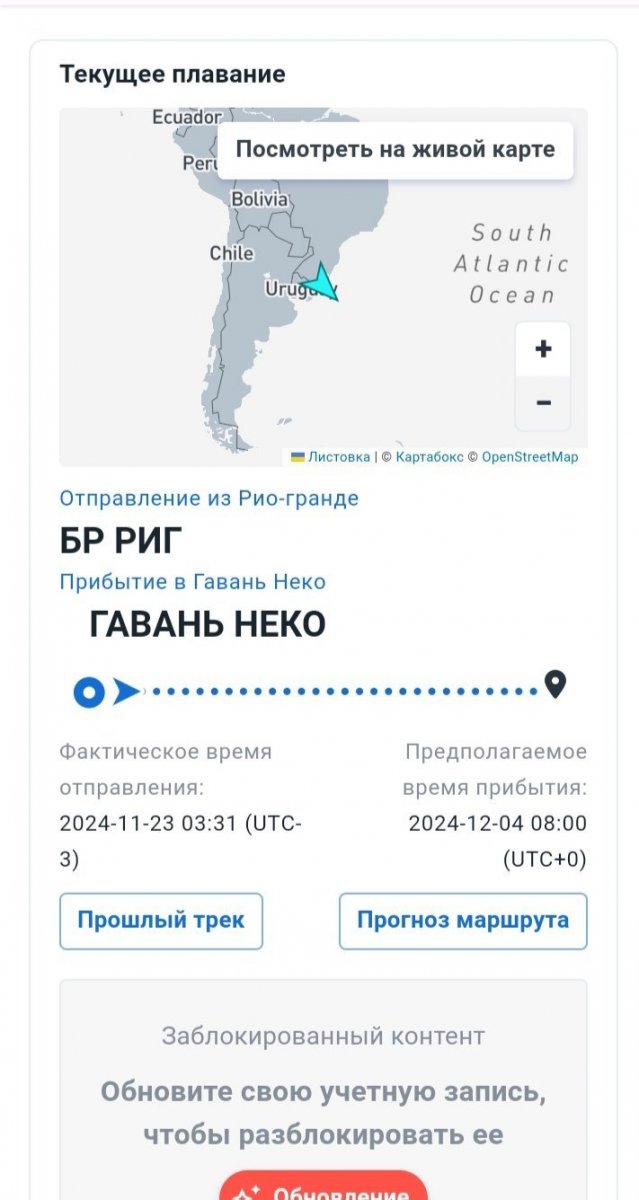Open 'Отправление из Рио-гранде' link

click(209, 498)
